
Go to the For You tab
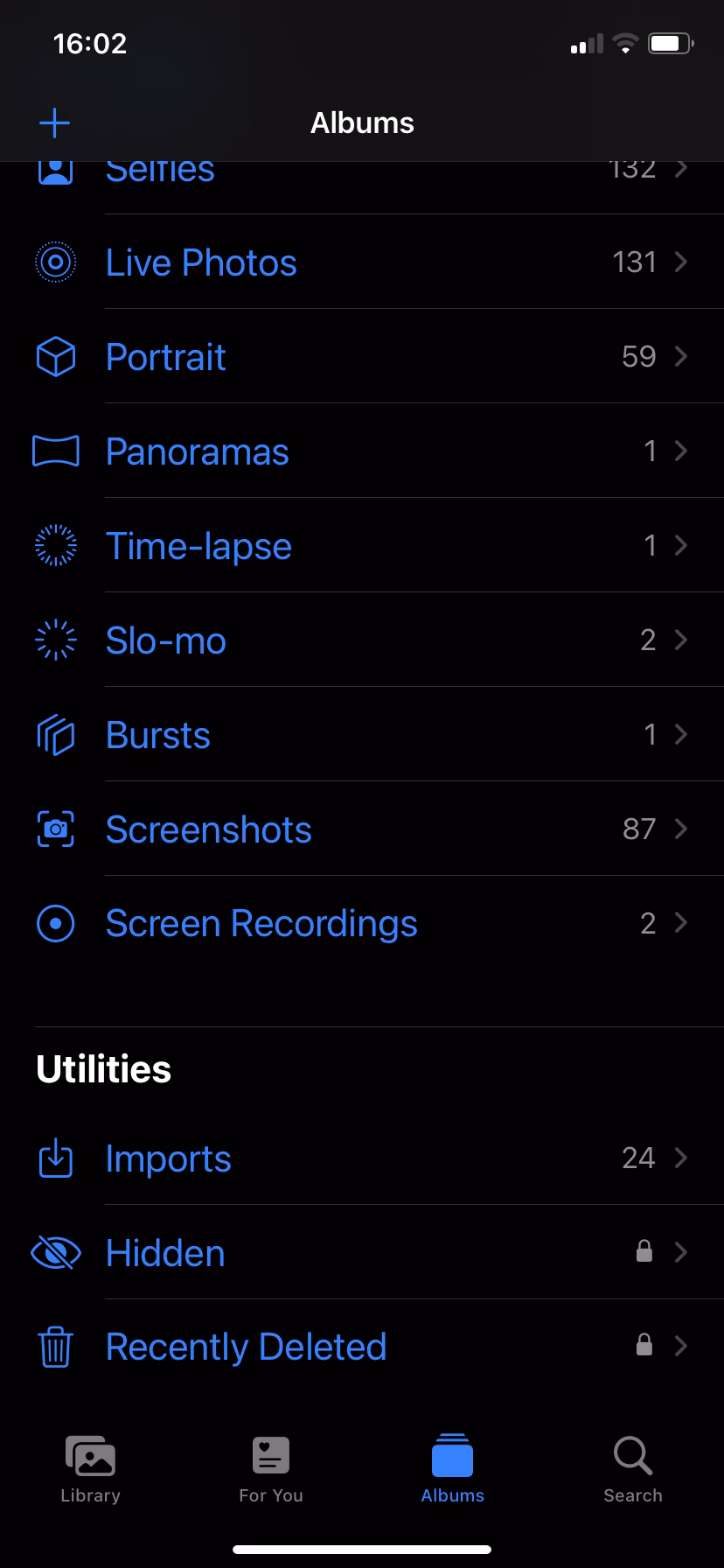point(271,1470)
